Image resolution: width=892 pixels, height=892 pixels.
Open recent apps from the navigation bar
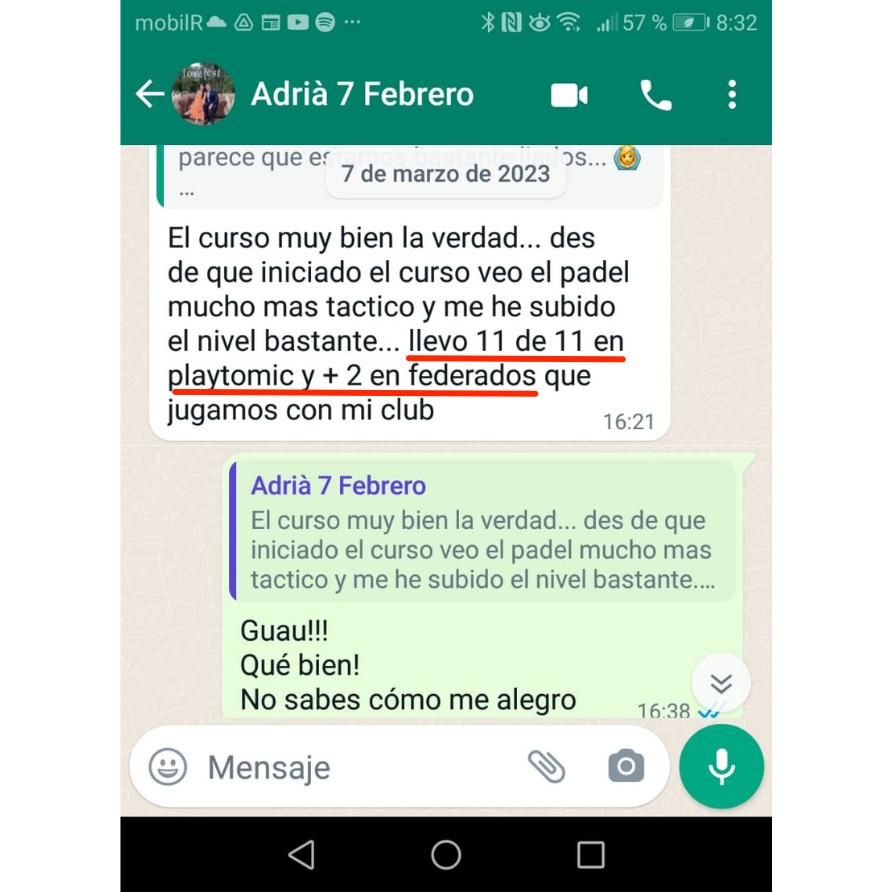click(x=591, y=854)
